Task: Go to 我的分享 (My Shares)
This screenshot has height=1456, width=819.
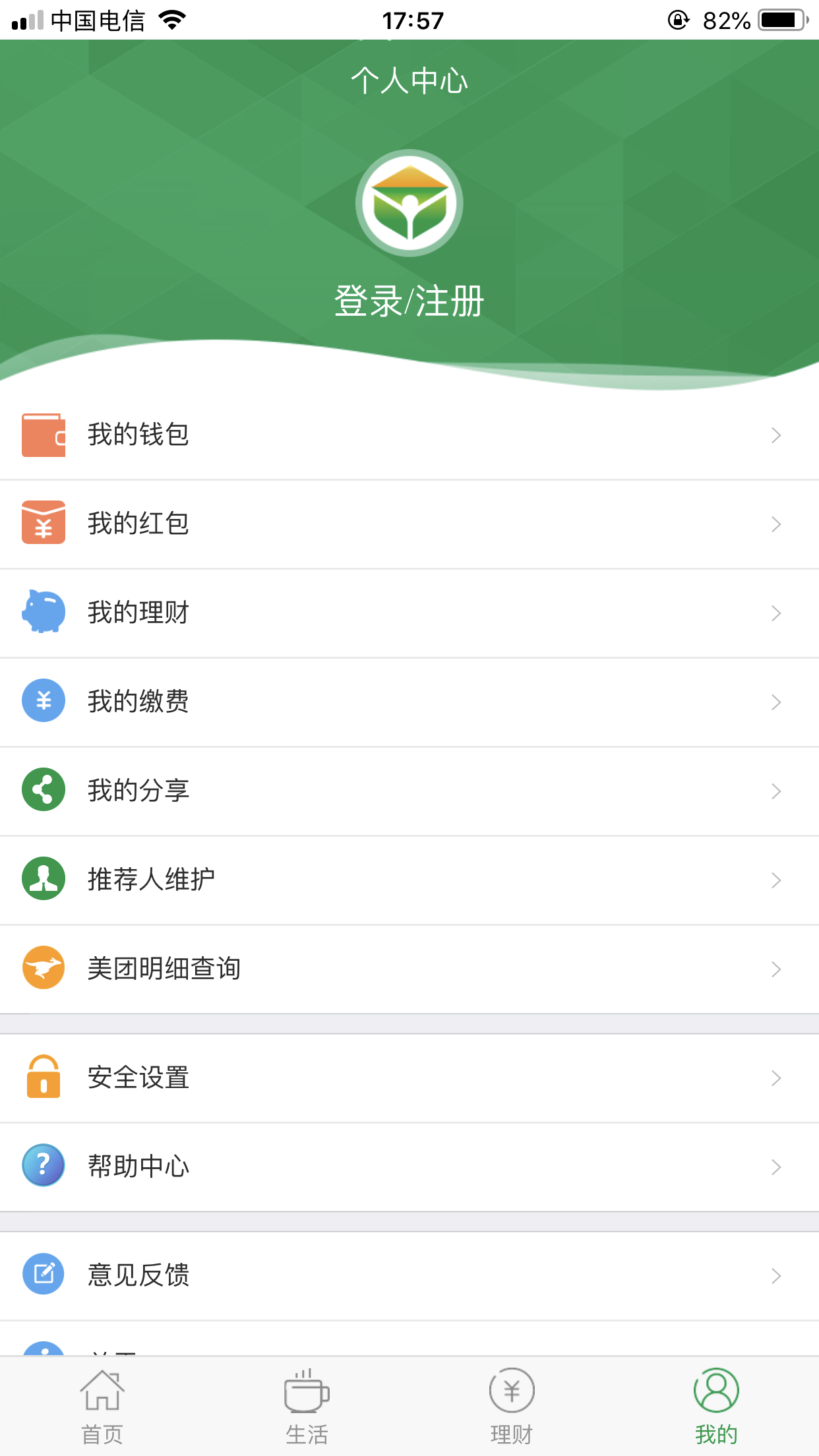Action: point(409,791)
